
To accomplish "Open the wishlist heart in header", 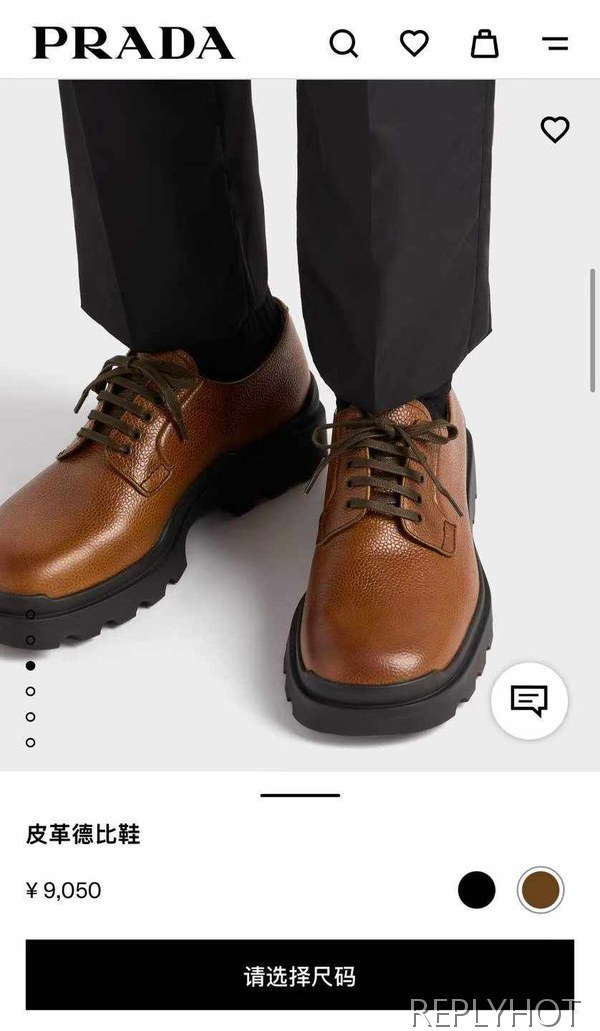I will tap(414, 43).
